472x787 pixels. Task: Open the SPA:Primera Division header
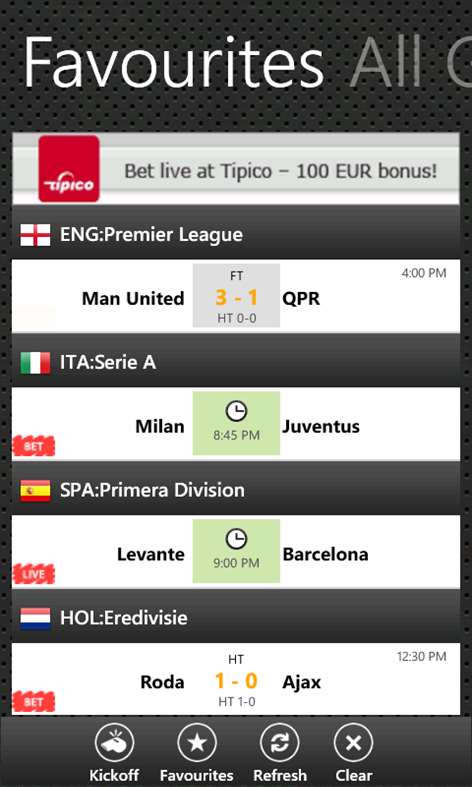235,490
